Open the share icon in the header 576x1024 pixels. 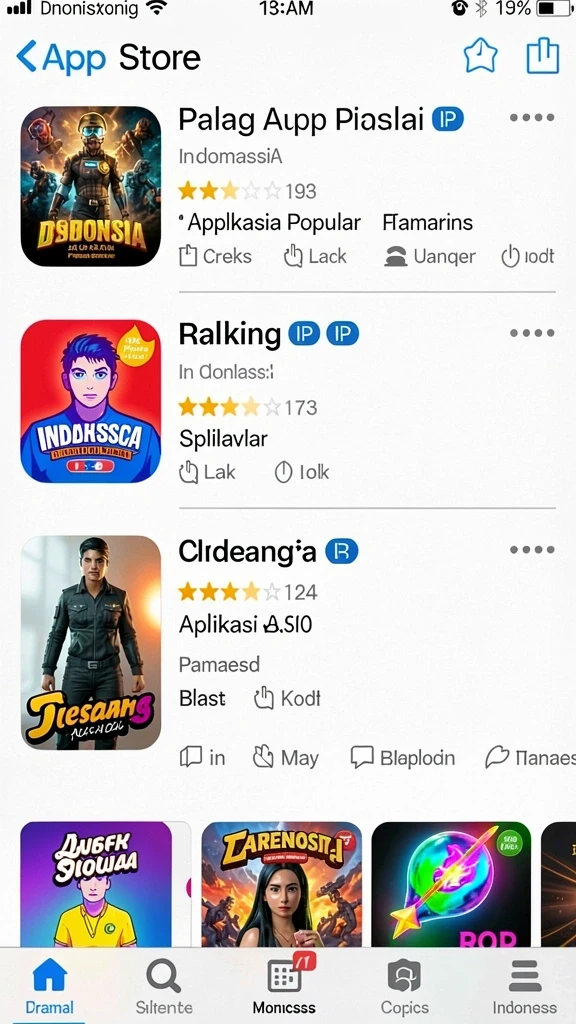[543, 56]
